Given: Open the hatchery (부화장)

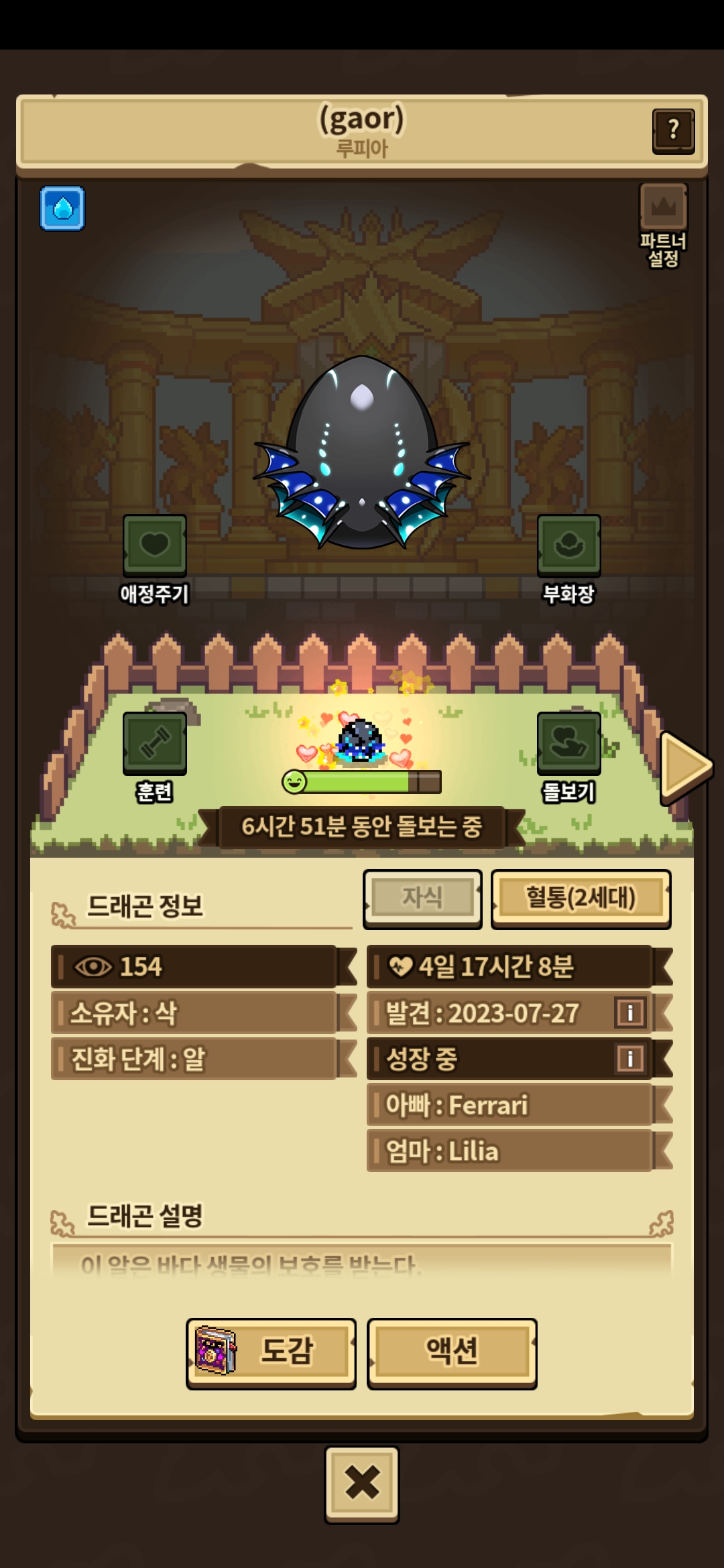Looking at the screenshot, I should [x=568, y=545].
